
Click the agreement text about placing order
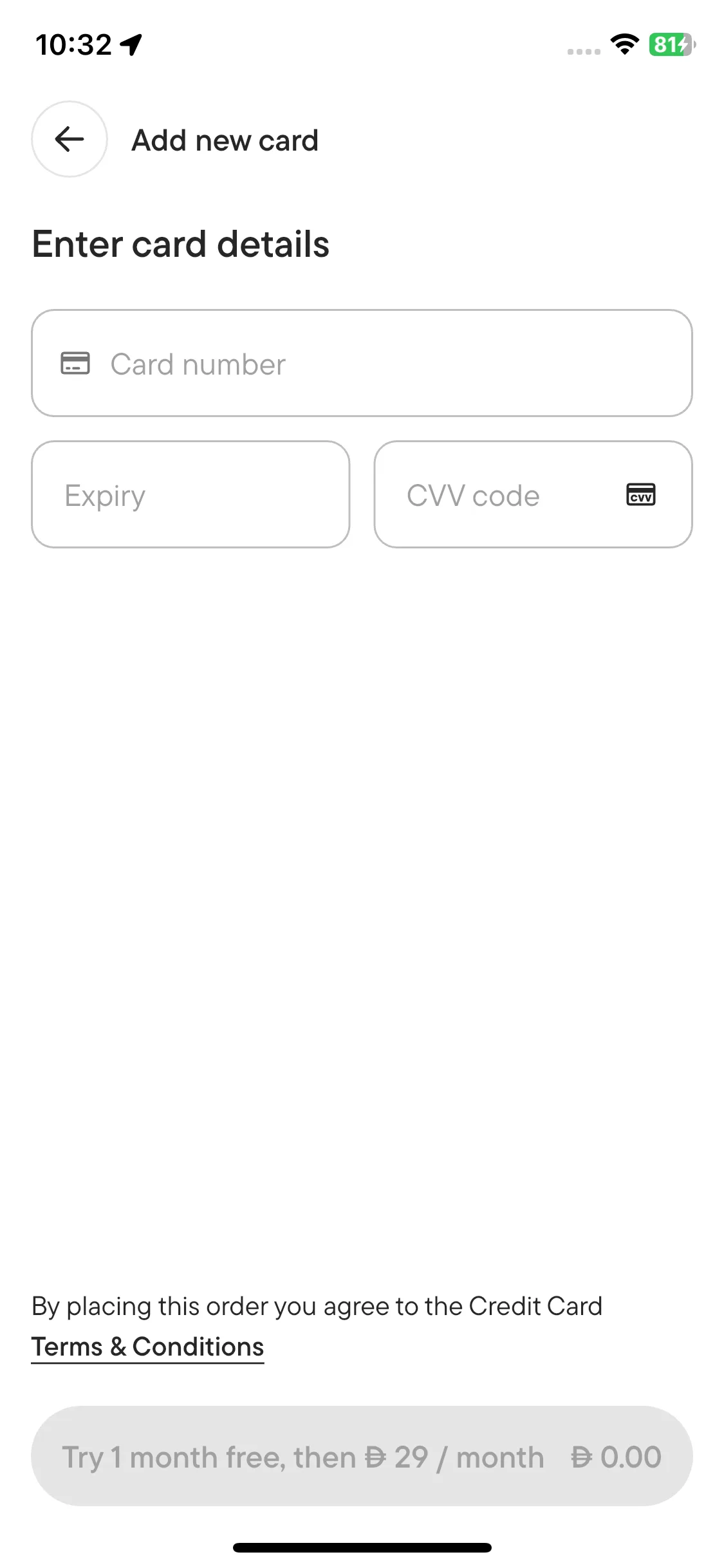coord(317,1306)
